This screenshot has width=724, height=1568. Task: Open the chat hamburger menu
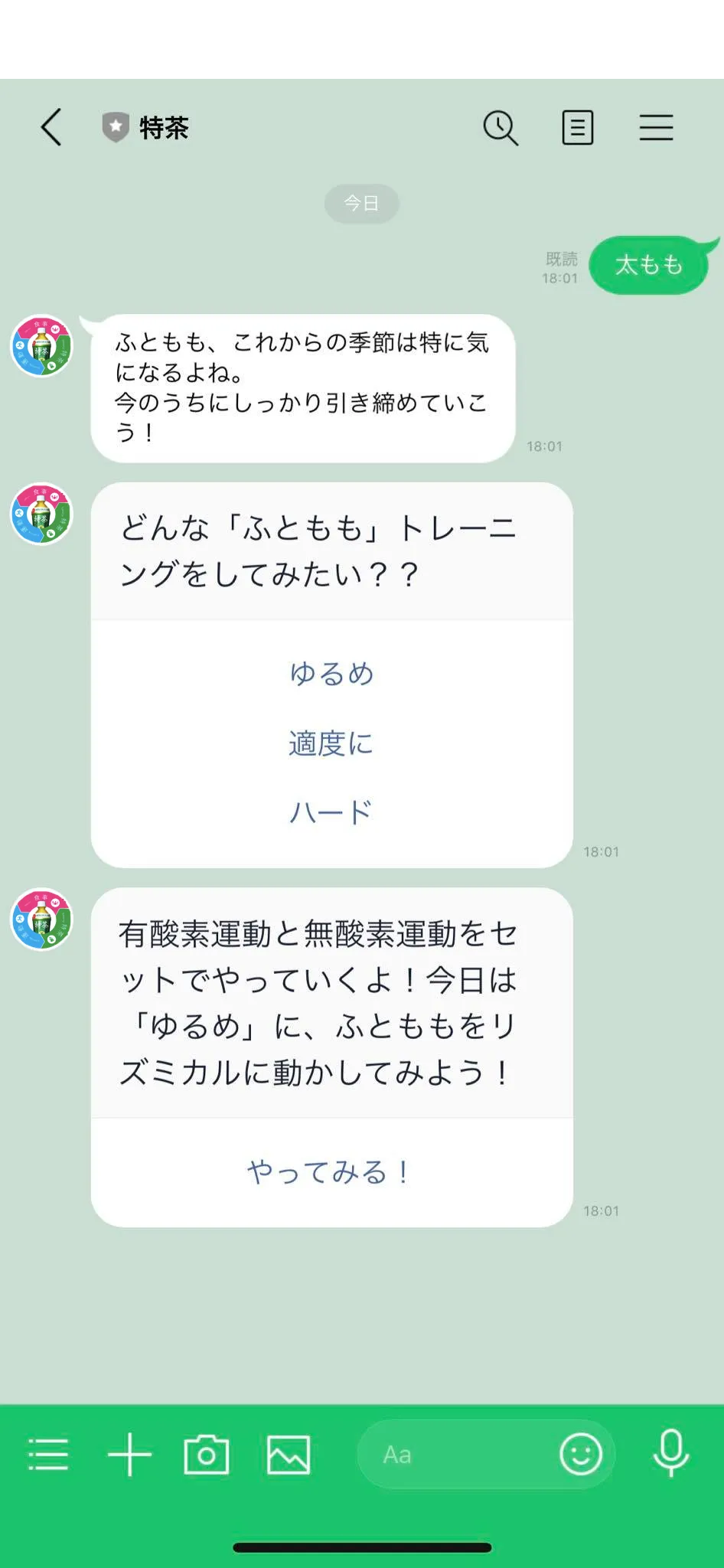[x=656, y=127]
